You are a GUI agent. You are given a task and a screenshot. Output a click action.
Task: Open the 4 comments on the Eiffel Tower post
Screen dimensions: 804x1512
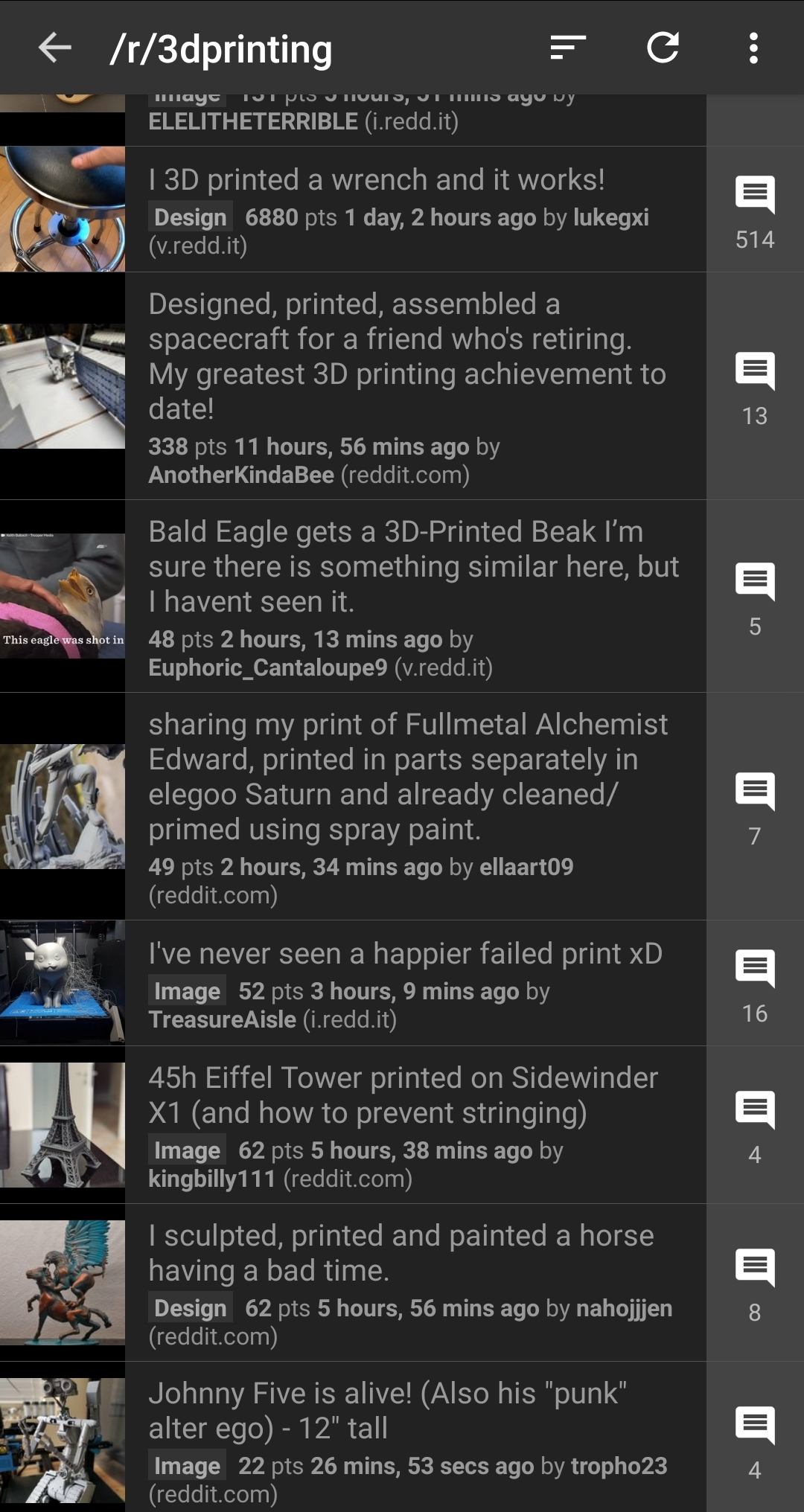click(x=755, y=1111)
